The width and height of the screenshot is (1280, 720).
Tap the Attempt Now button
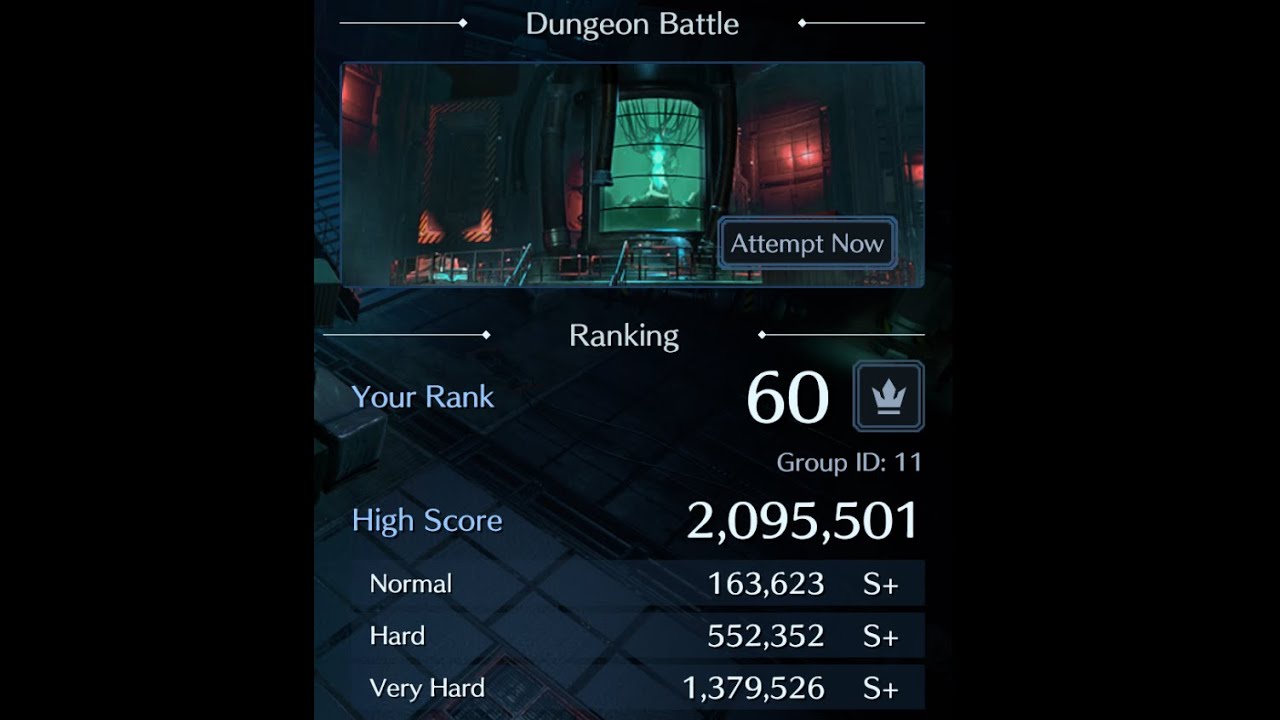(x=807, y=244)
